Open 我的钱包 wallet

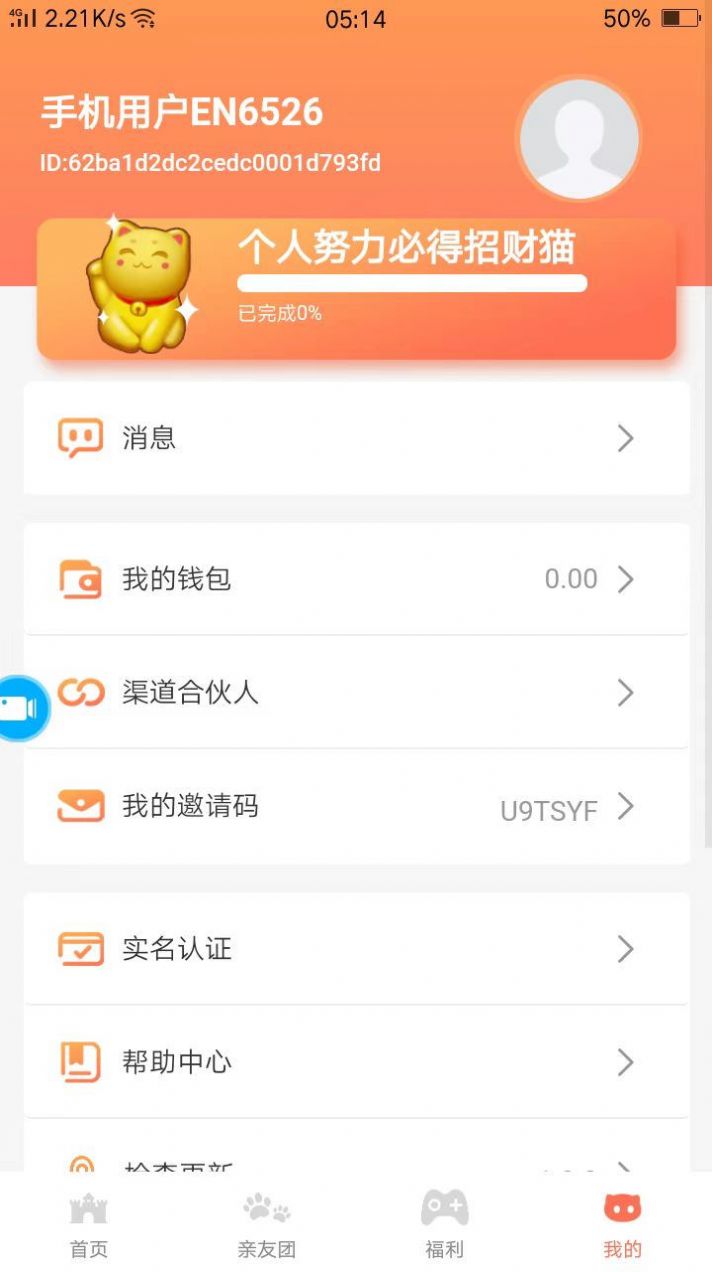pos(356,579)
